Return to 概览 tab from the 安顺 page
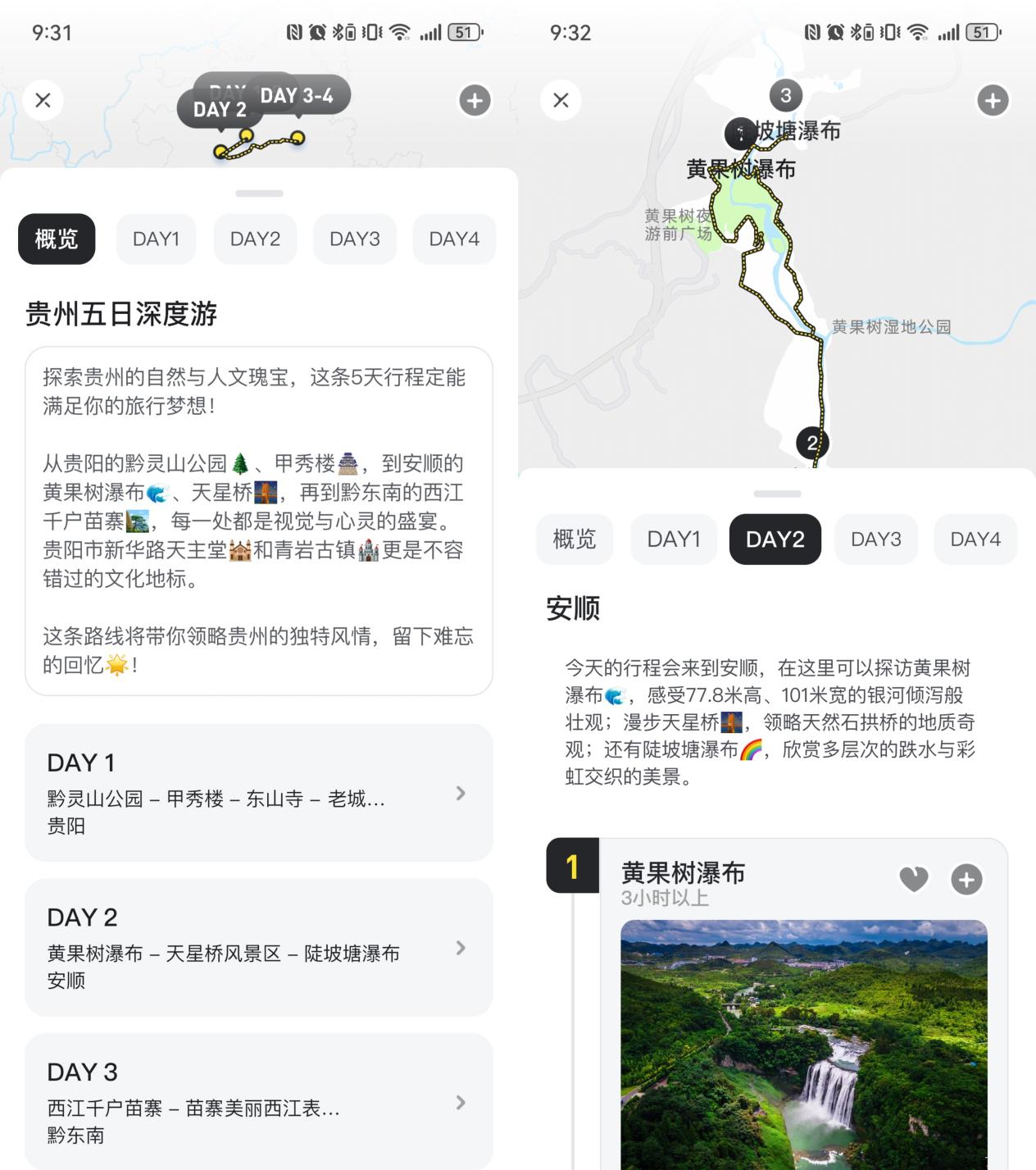 pyautogui.click(x=574, y=539)
